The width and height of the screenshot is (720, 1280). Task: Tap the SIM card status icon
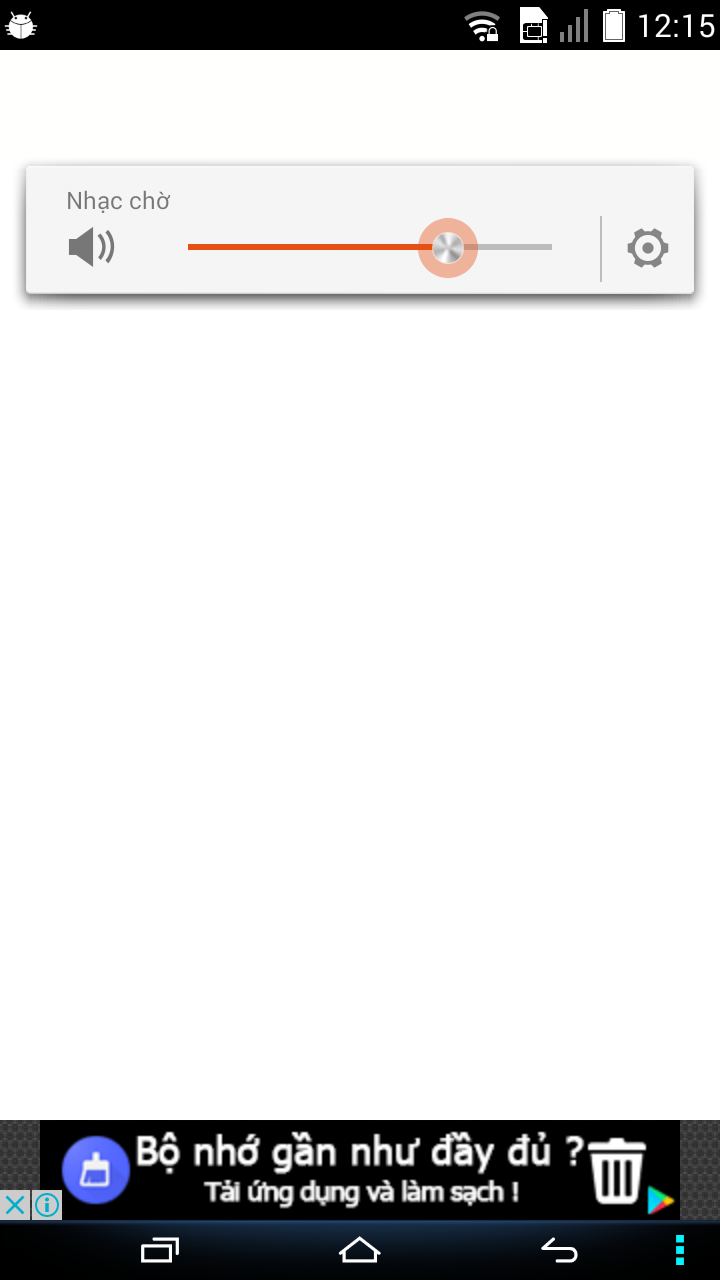tap(532, 24)
